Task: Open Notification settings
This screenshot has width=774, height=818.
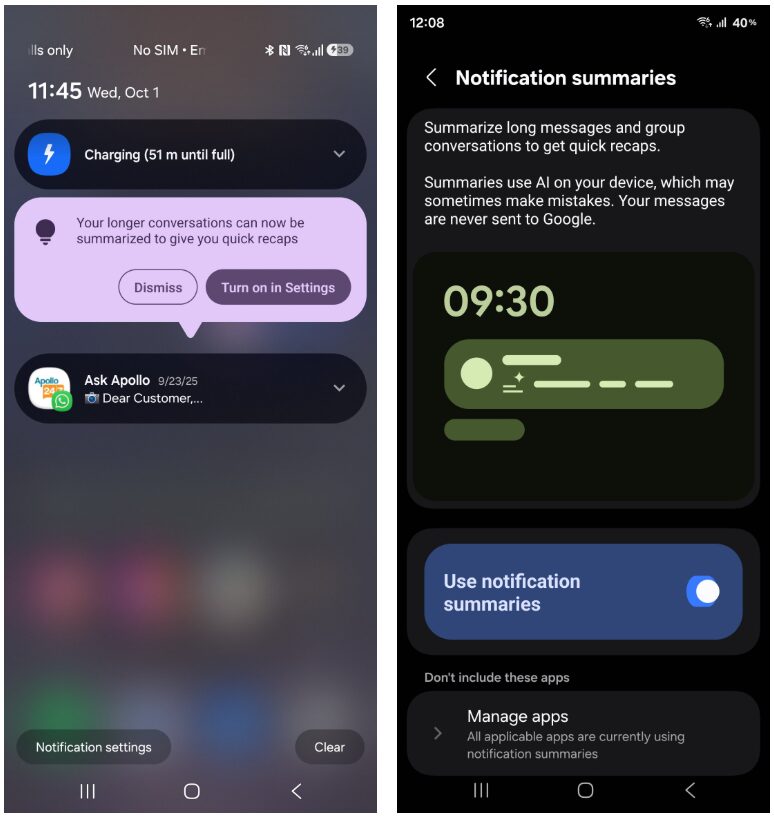Action: point(94,747)
